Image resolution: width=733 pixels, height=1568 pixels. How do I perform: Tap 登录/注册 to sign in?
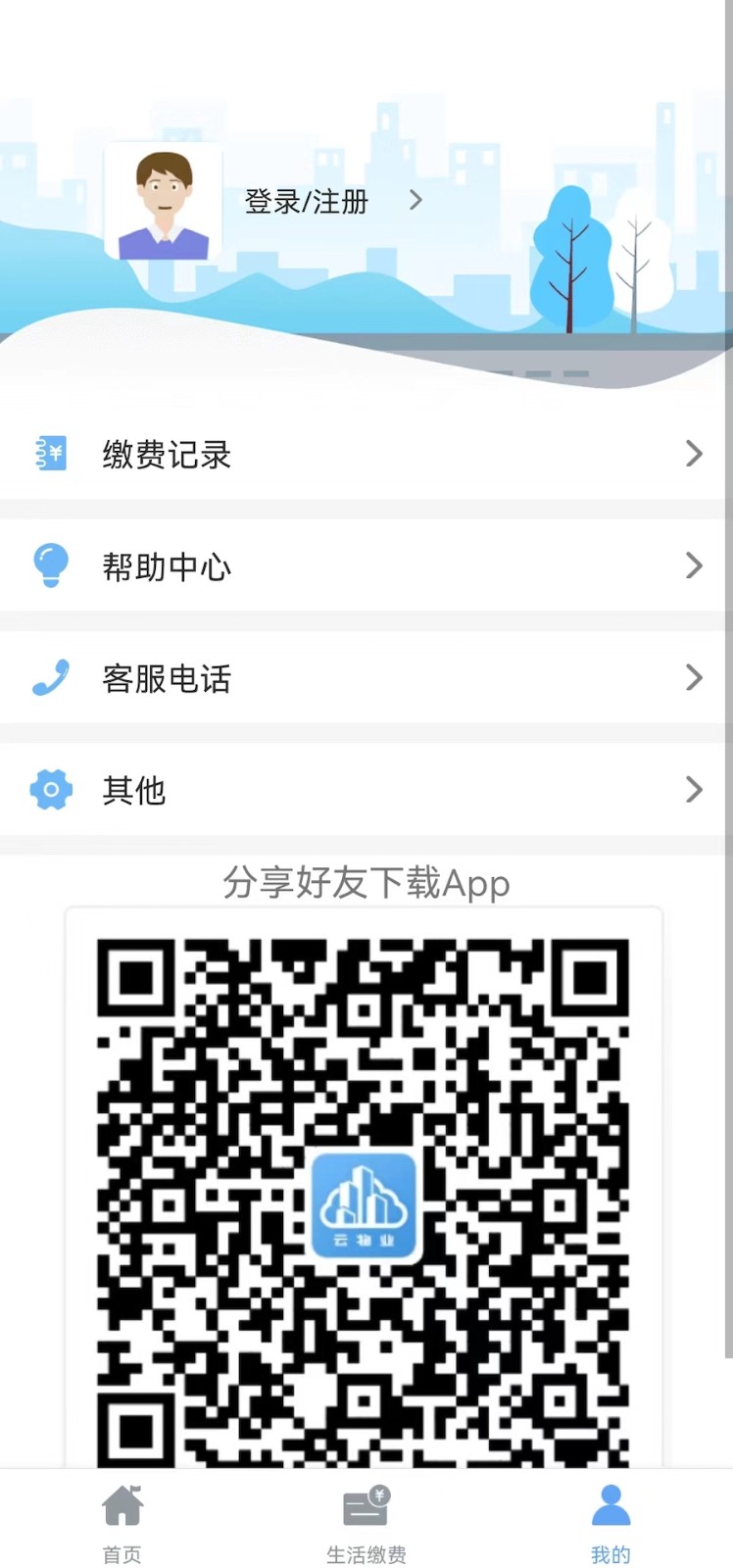307,202
